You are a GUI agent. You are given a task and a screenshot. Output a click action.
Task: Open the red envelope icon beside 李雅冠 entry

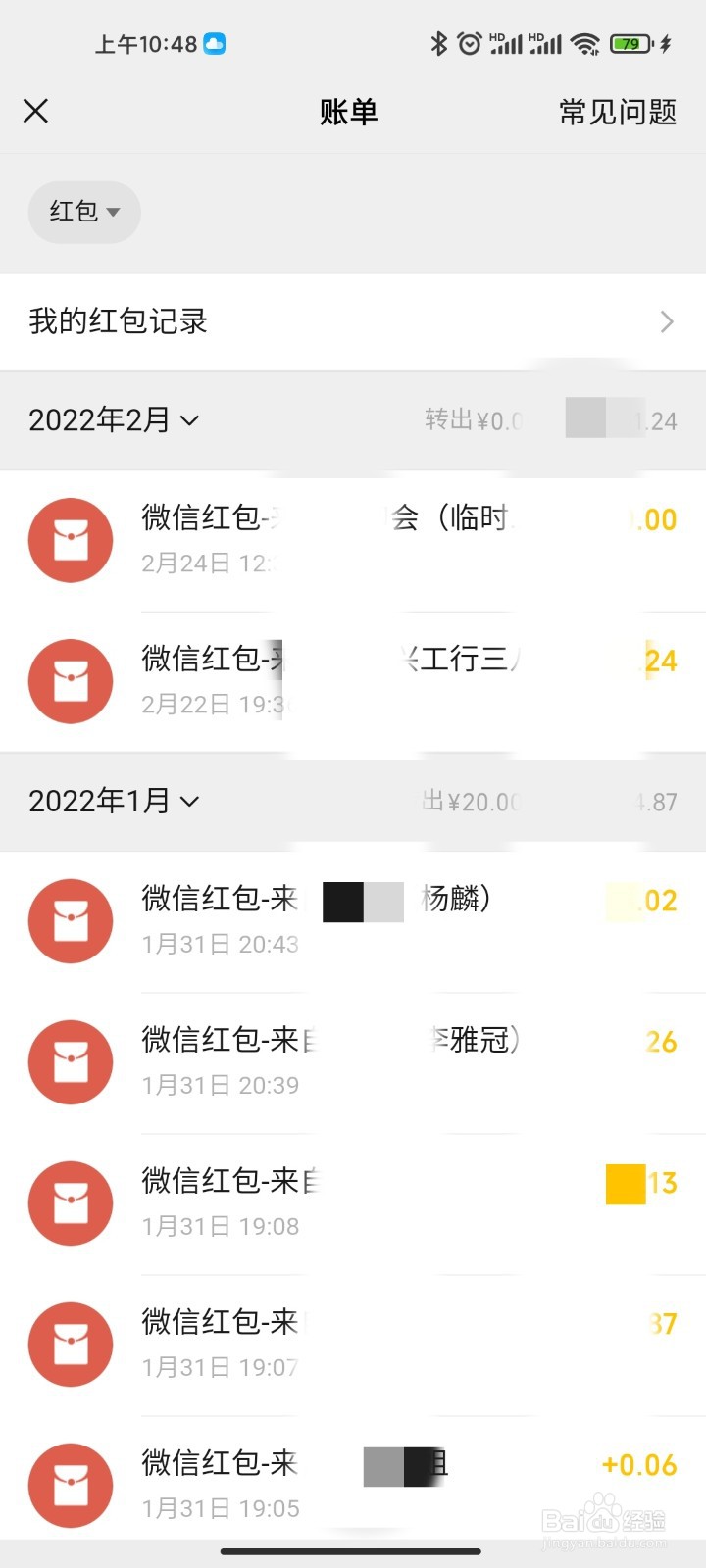click(x=71, y=1061)
